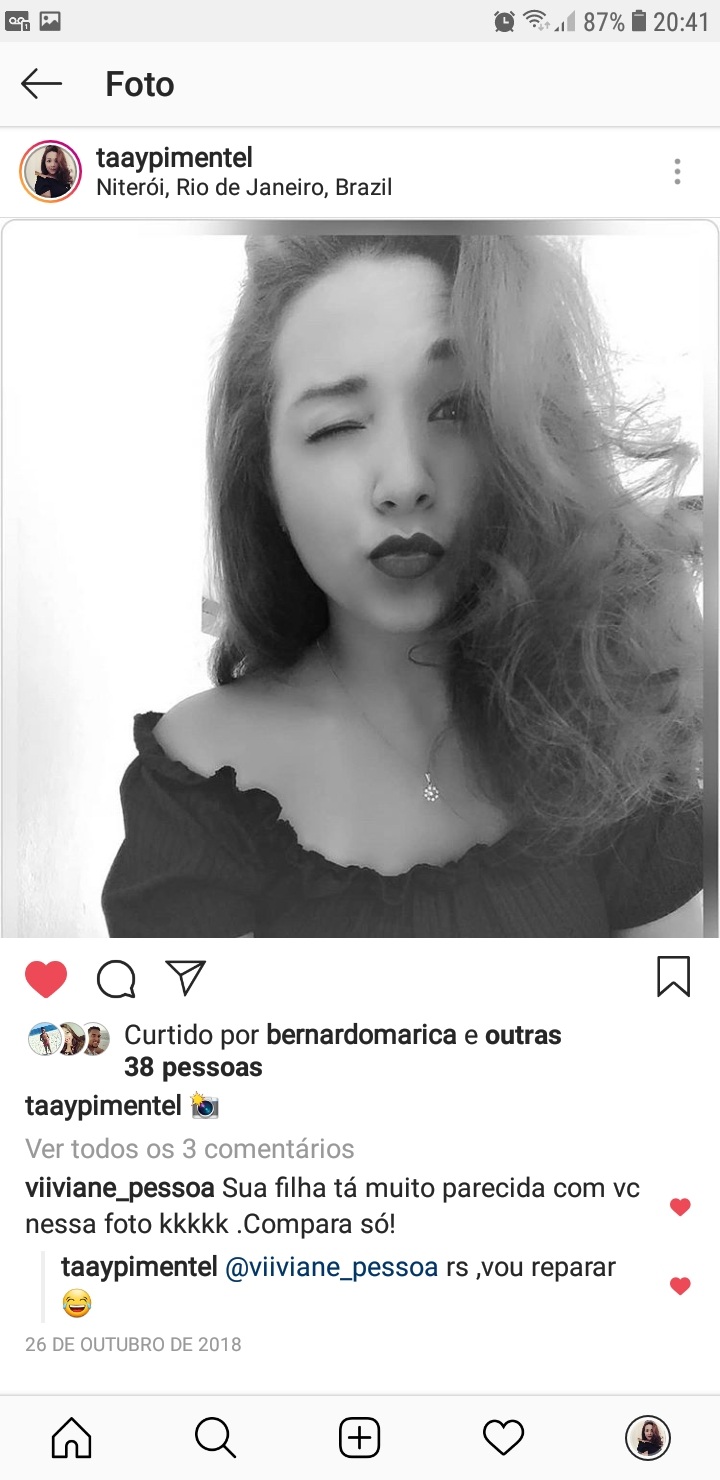Go to the Home feed tab
Viewport: 720px width, 1480px height.
coord(72,1438)
